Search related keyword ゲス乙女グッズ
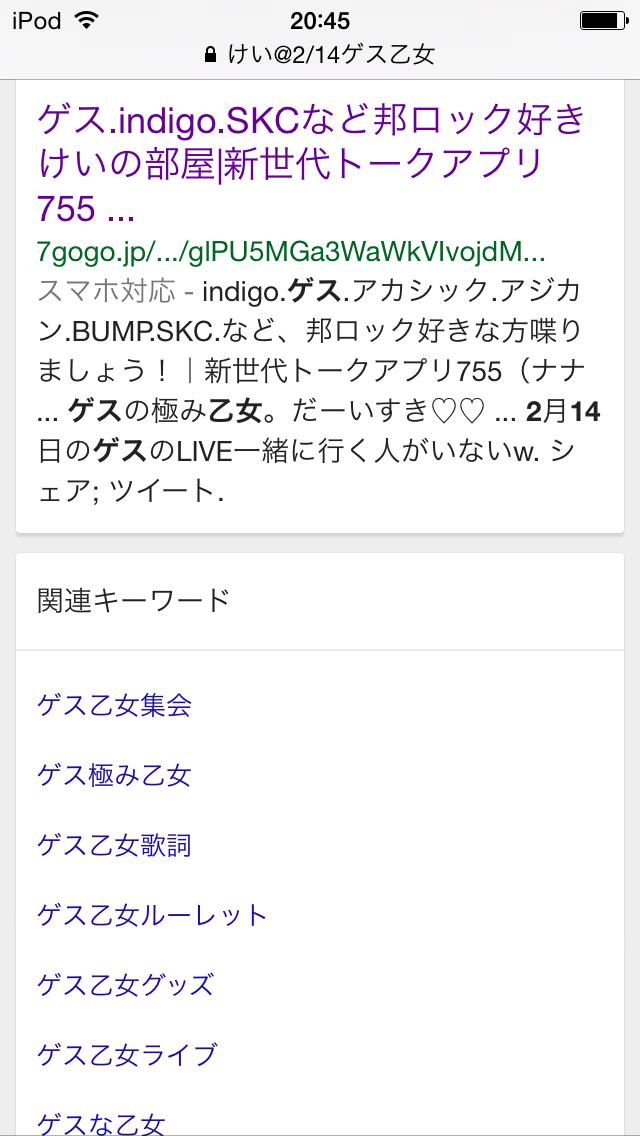 pyautogui.click(x=125, y=985)
